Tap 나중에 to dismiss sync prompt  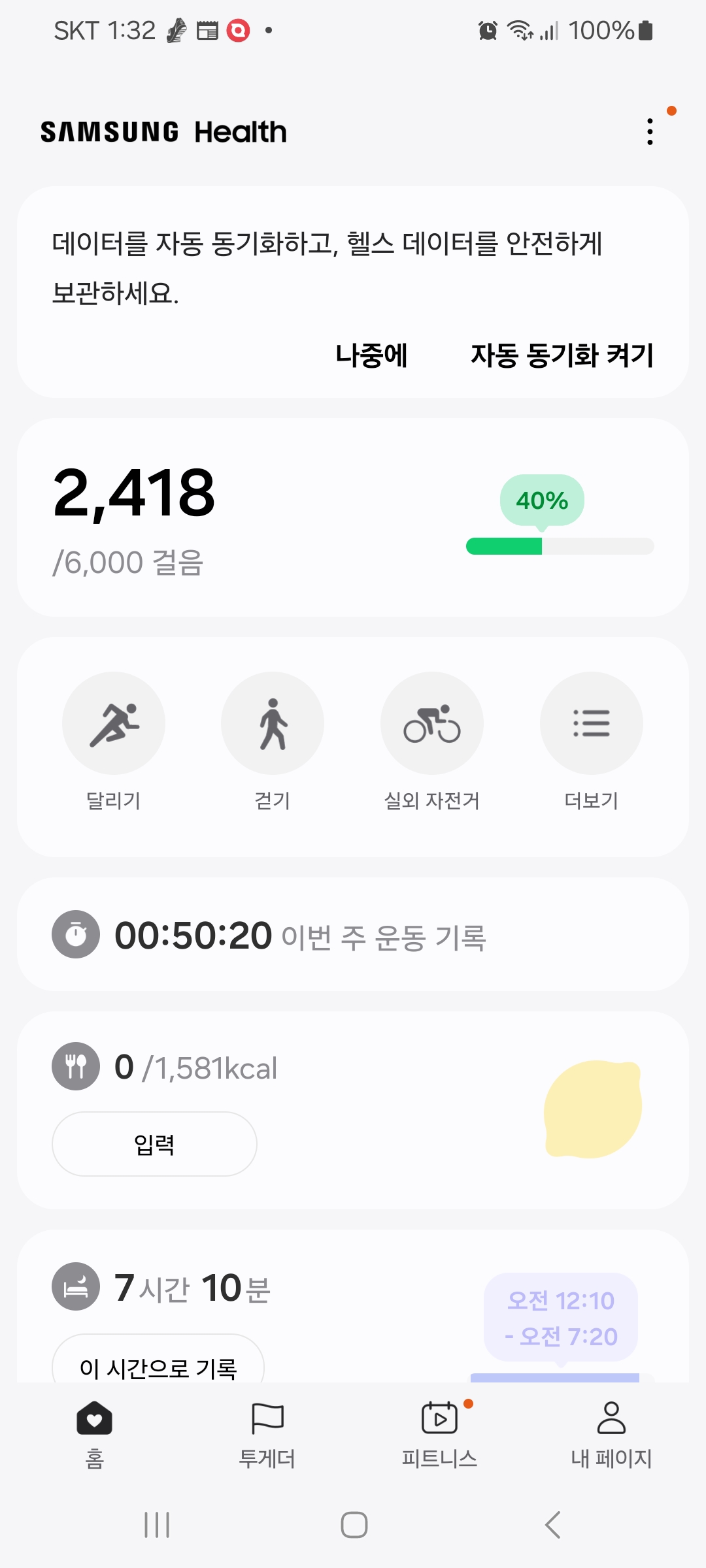coord(371,355)
